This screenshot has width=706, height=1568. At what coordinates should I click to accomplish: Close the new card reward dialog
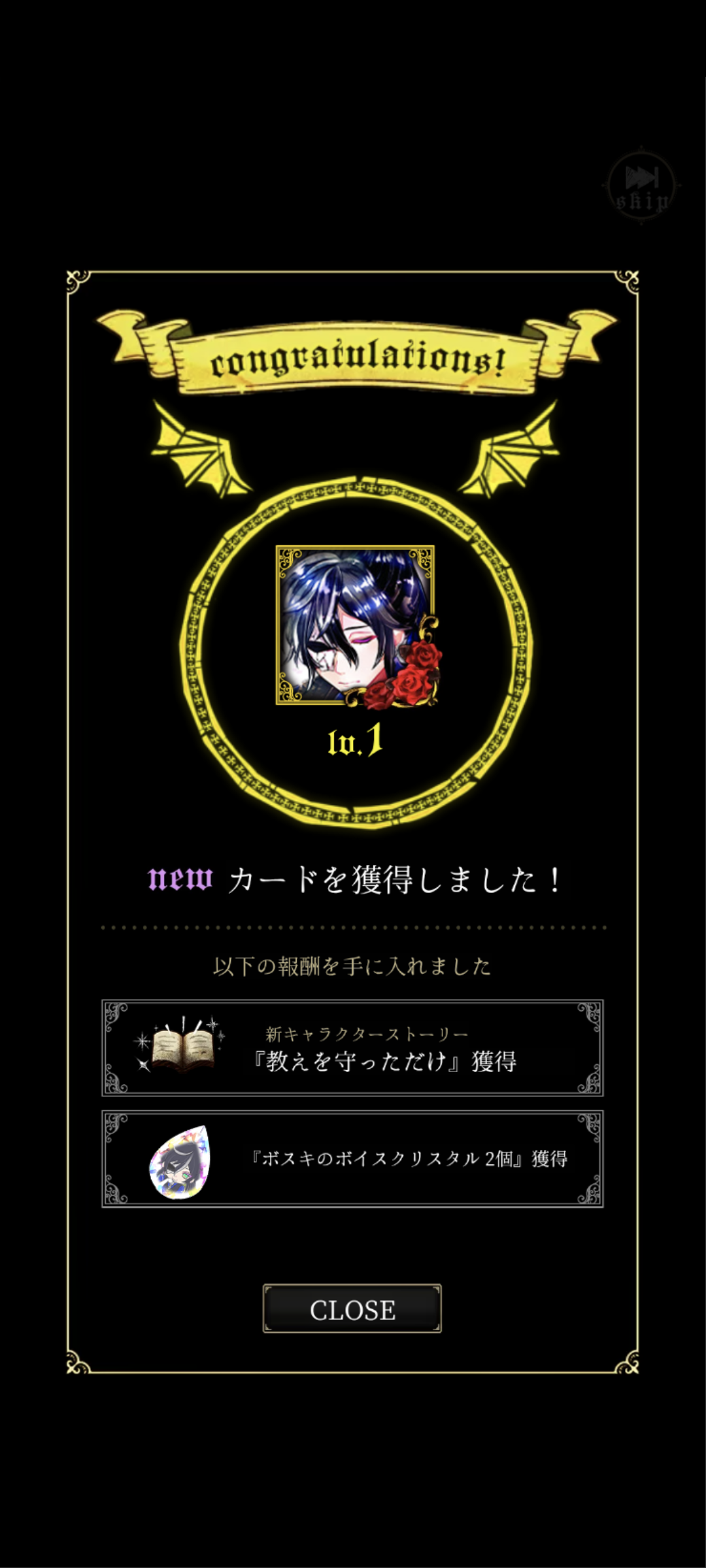[352, 1309]
